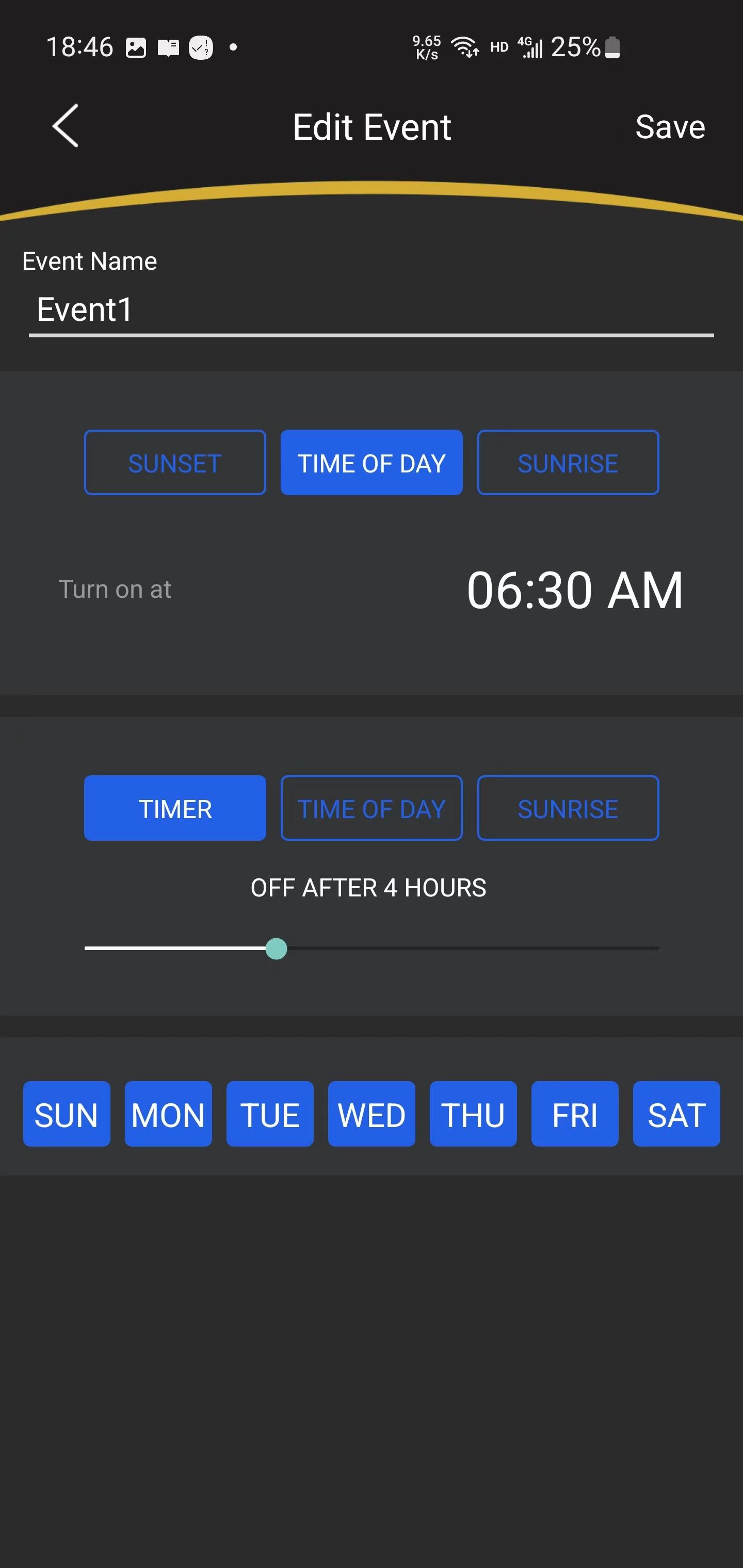Screen dimensions: 743x1568
Task: Deselect THU from the schedule
Action: click(473, 1114)
